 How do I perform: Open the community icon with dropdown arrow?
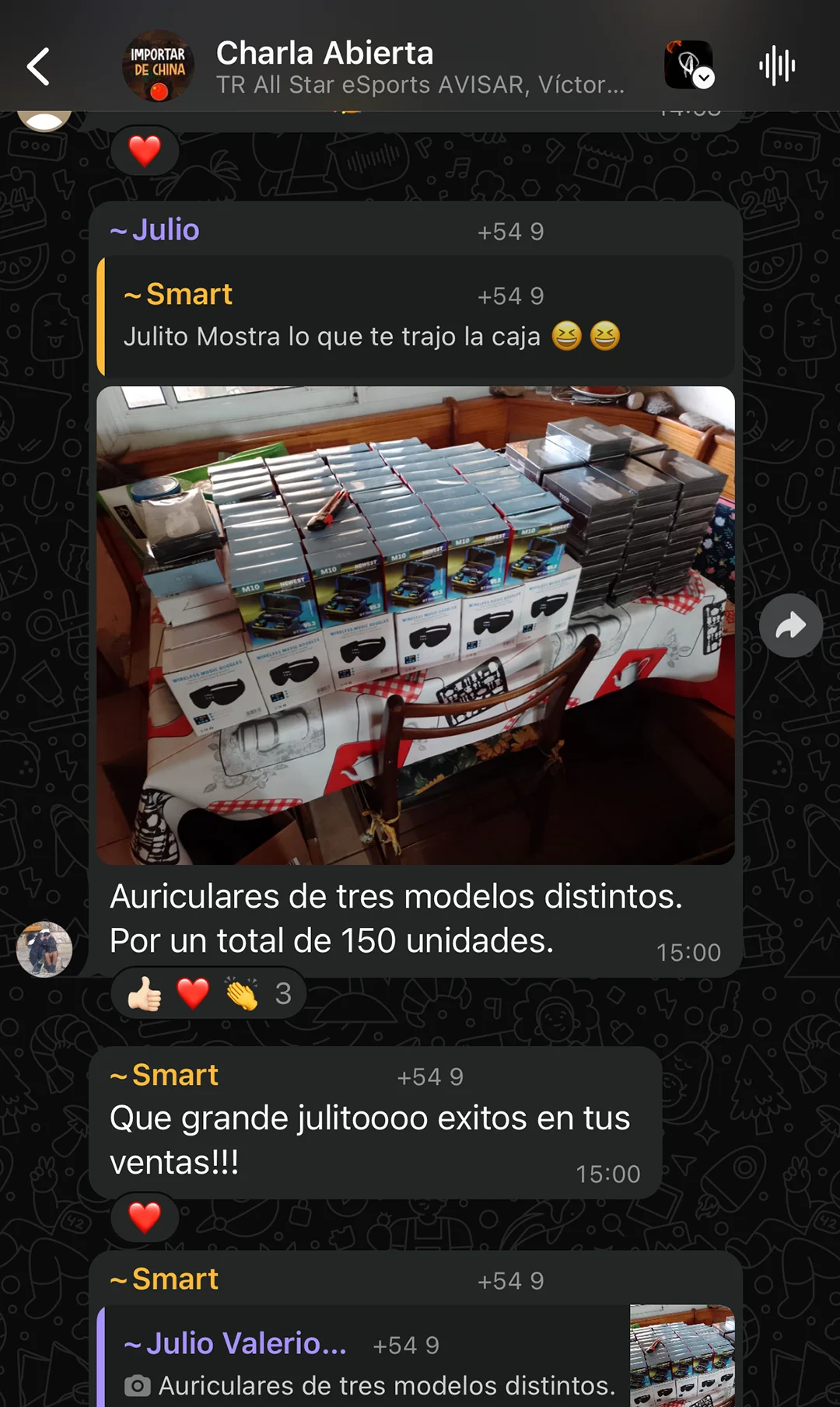689,65
